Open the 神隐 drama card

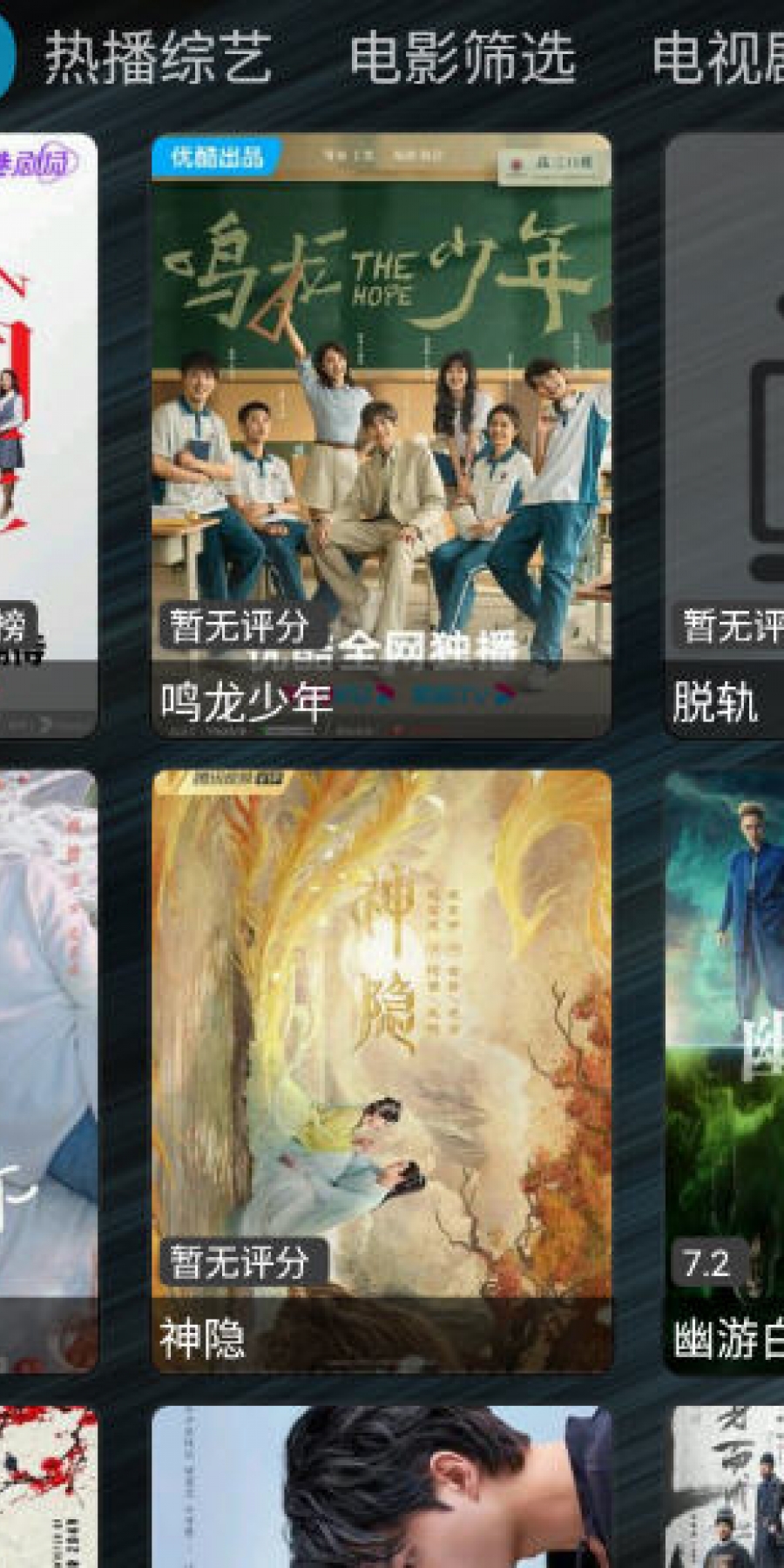[382, 1071]
